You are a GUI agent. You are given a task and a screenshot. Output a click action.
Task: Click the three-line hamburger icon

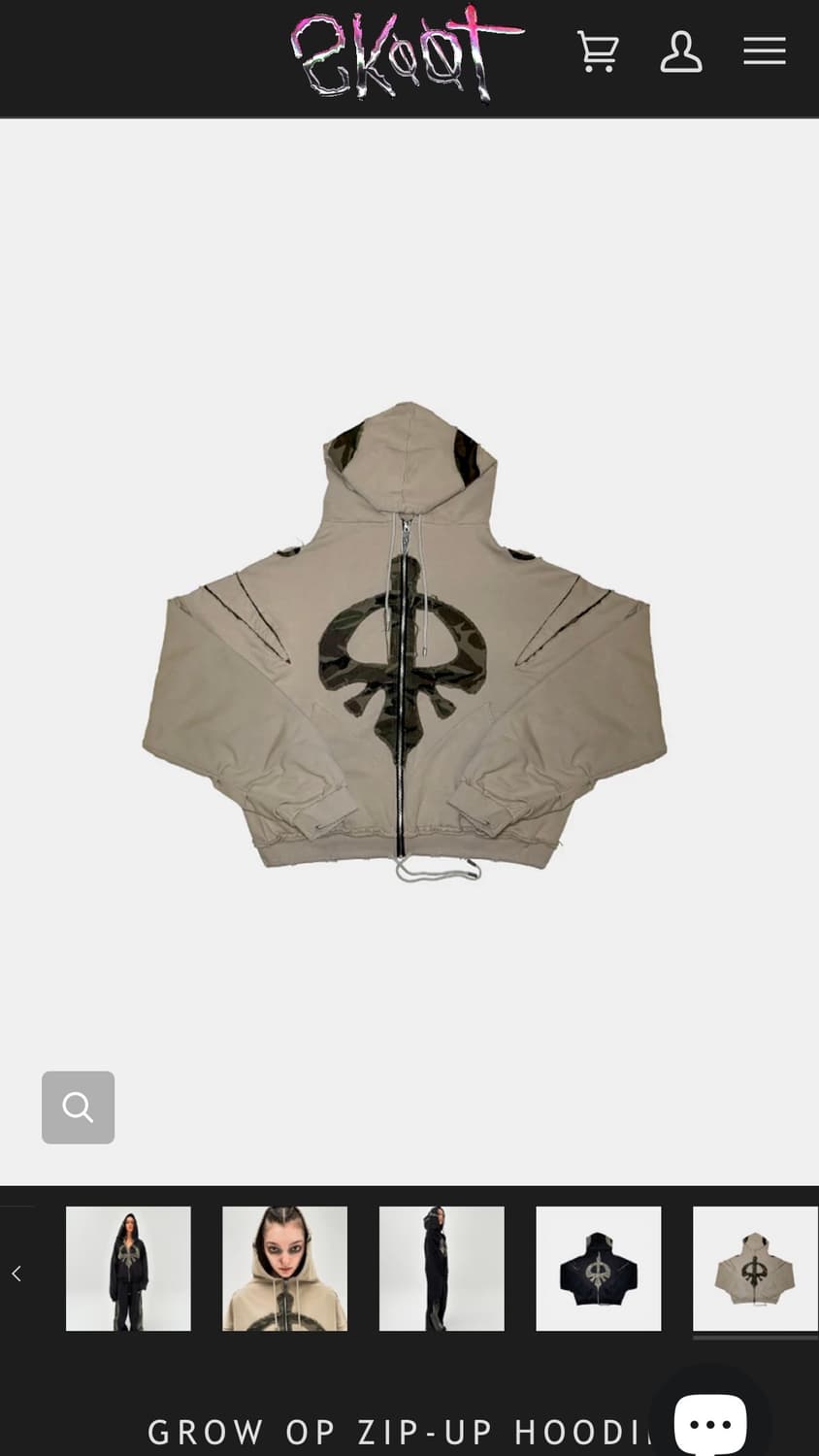(765, 50)
